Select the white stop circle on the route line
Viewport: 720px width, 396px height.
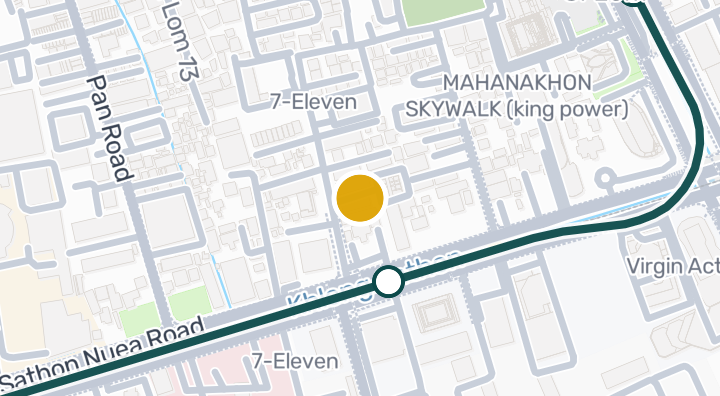click(389, 282)
